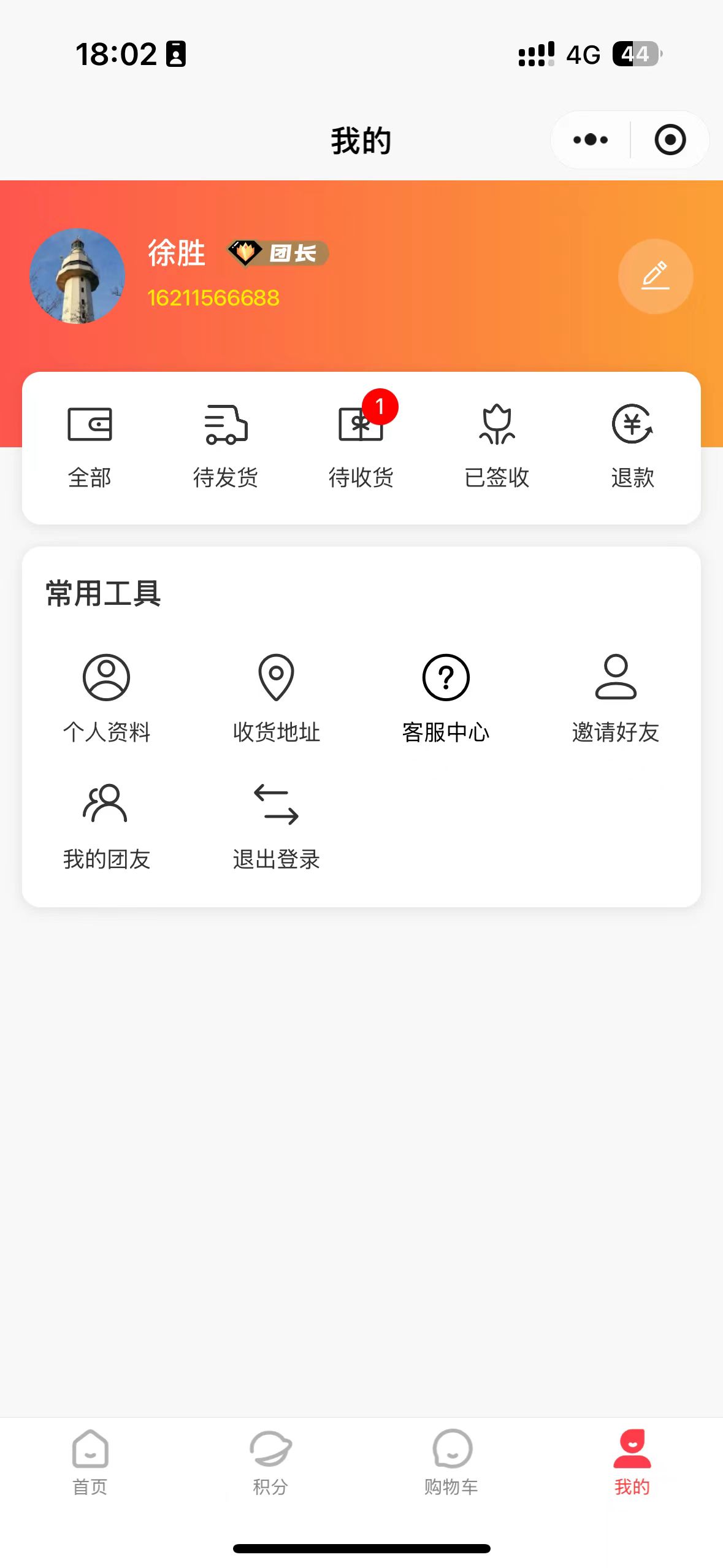The height and width of the screenshot is (1568, 723).
Task: View all orders via 全部
Action: [x=90, y=445]
